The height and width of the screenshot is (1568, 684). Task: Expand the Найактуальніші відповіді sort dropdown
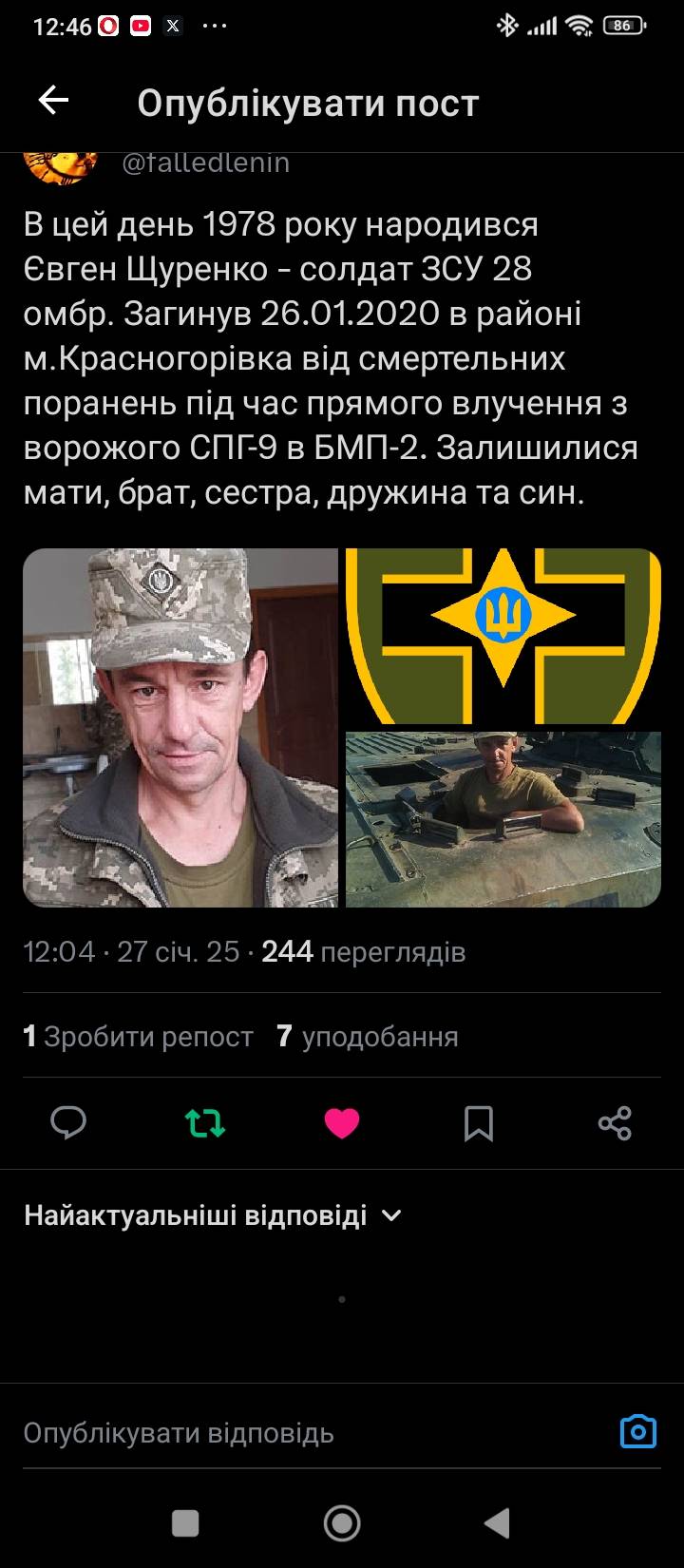tap(213, 1215)
